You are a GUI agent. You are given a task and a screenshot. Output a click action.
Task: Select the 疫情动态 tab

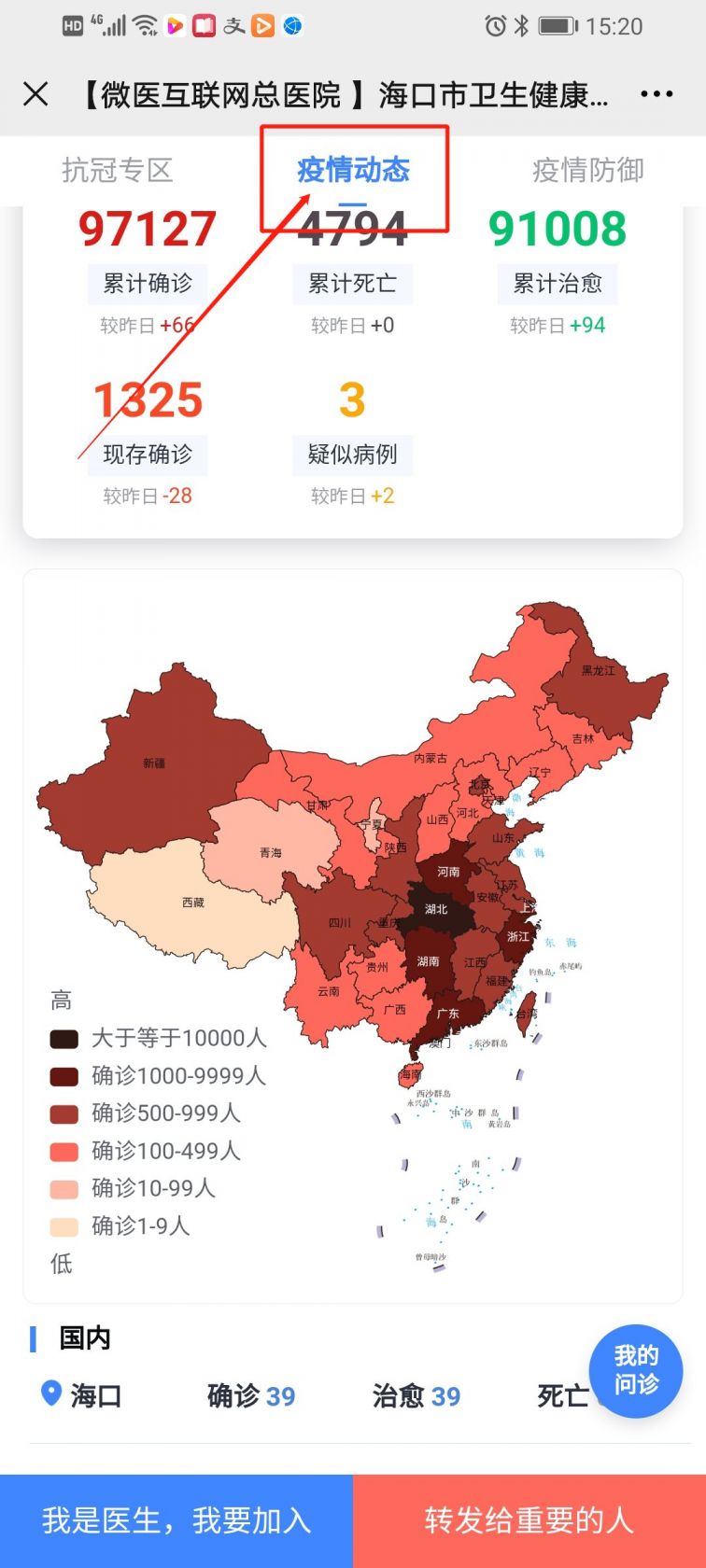tap(353, 170)
